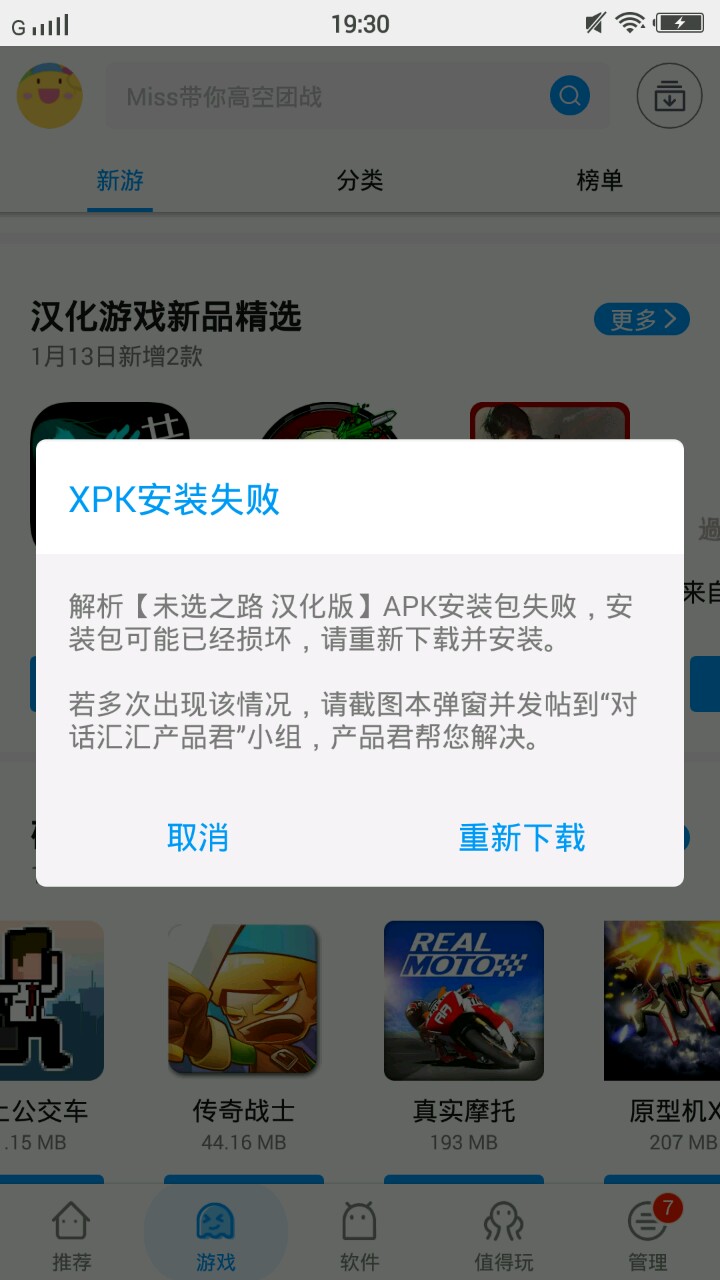Switch to the 分类 tab

pos(360,180)
